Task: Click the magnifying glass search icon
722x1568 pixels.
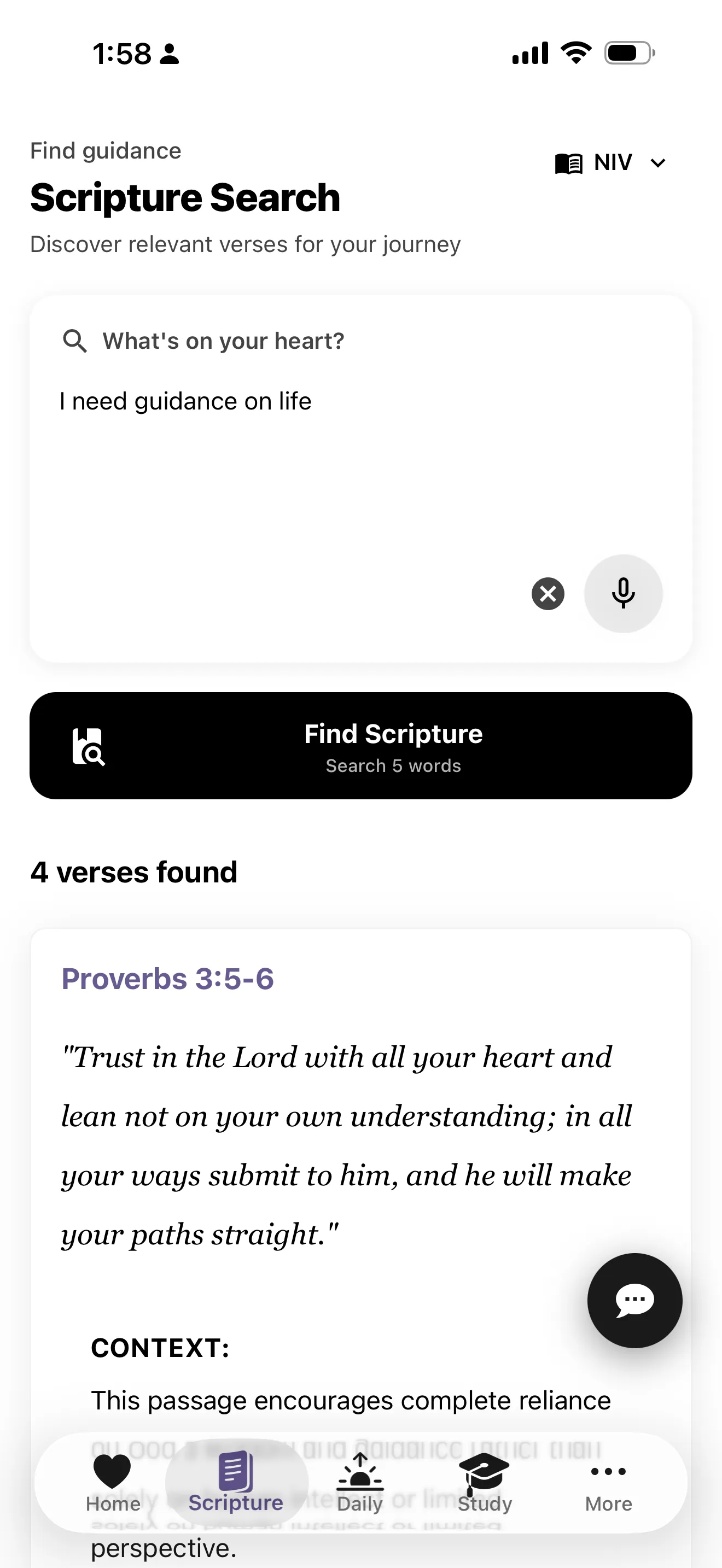Action: pos(75,340)
